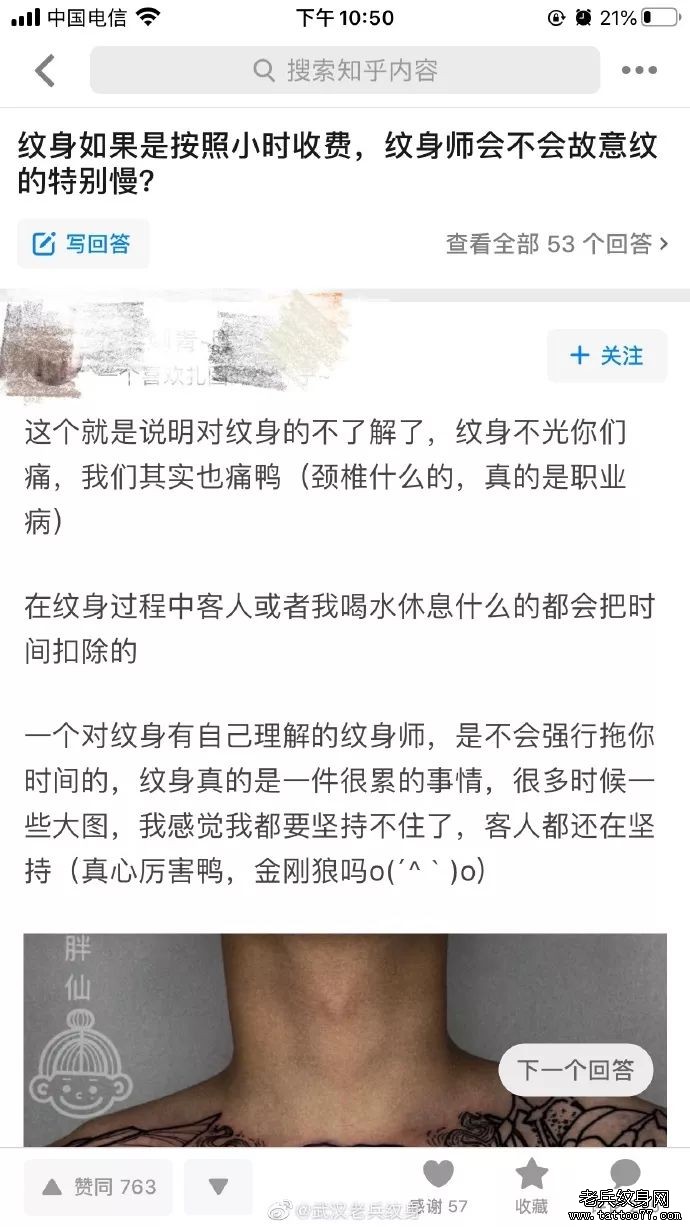The image size is (690, 1227).
Task: Upvote the answer with 赞同 763
Action: coord(99,1187)
